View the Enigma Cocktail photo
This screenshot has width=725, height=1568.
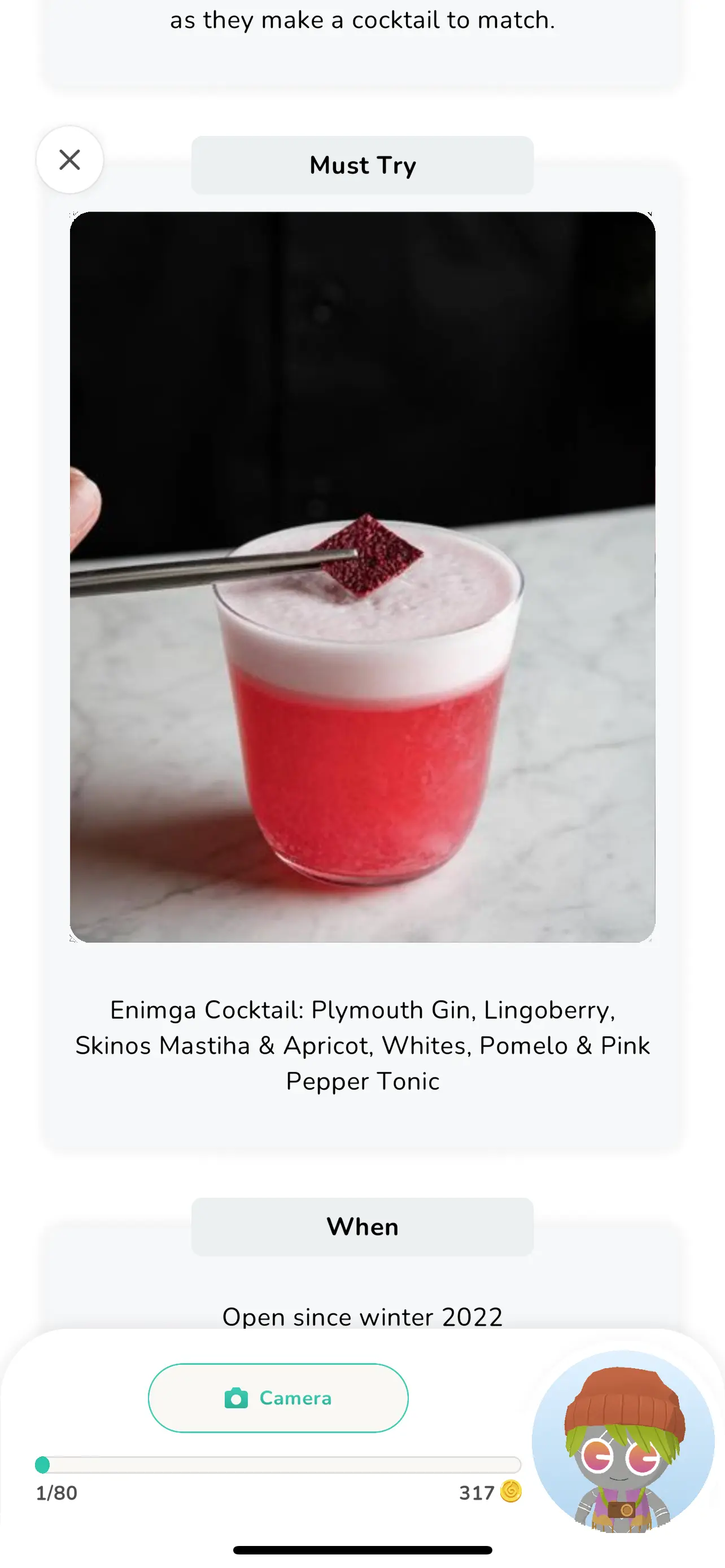[362, 576]
